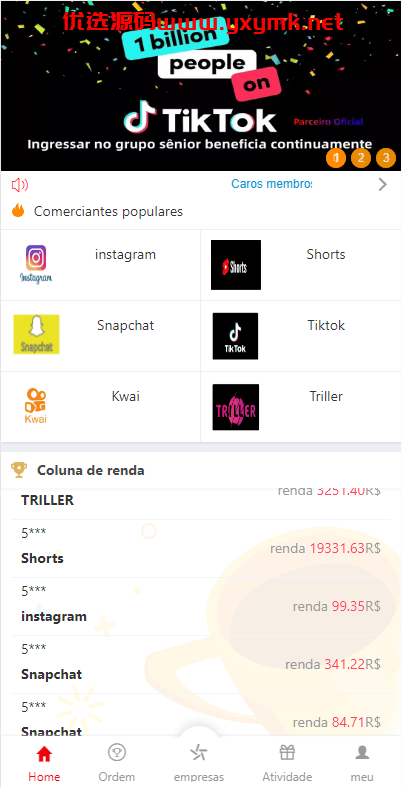402x788 pixels.
Task: Tap the Home tab
Action: pyautogui.click(x=44, y=763)
